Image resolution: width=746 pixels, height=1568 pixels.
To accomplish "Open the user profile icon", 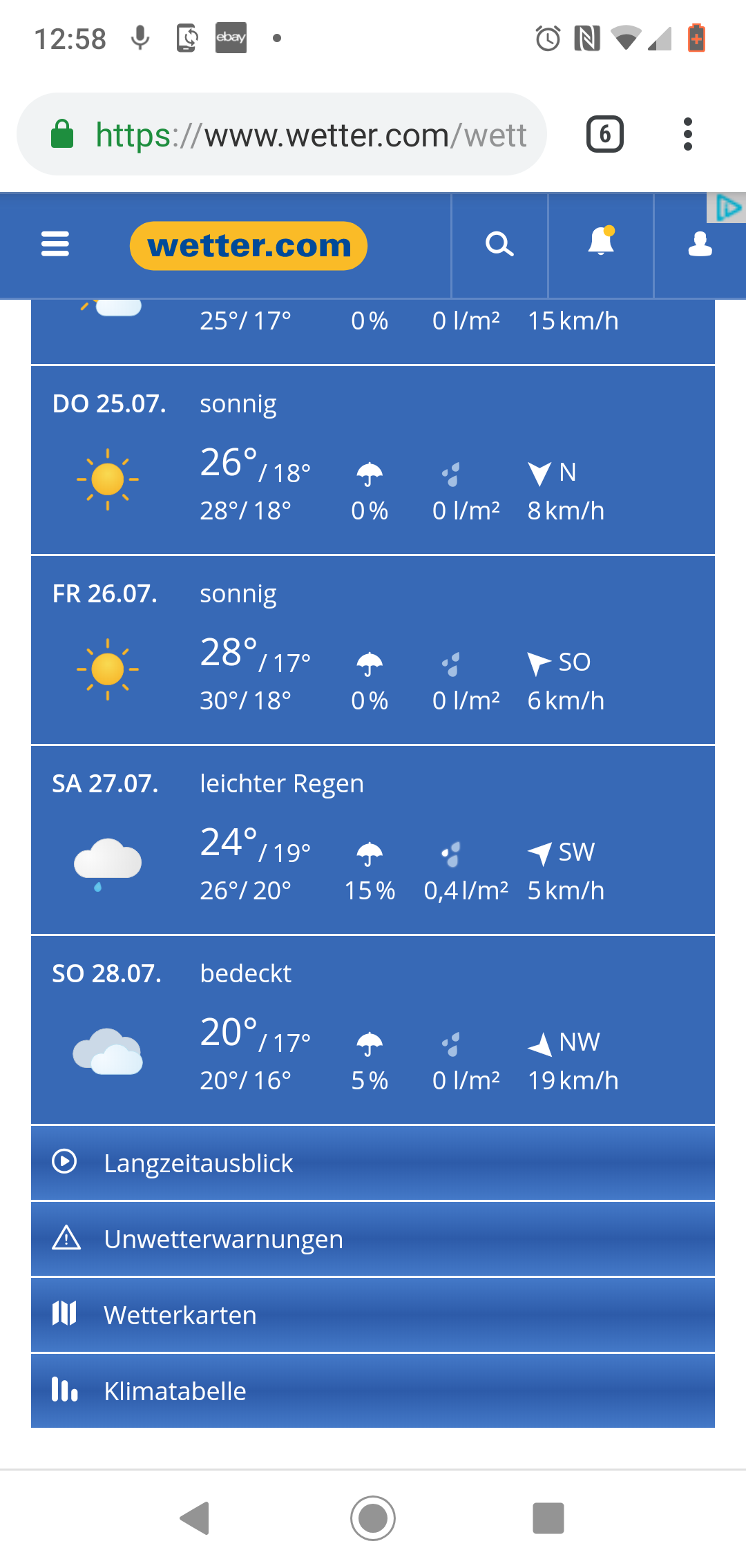I will coord(700,245).
